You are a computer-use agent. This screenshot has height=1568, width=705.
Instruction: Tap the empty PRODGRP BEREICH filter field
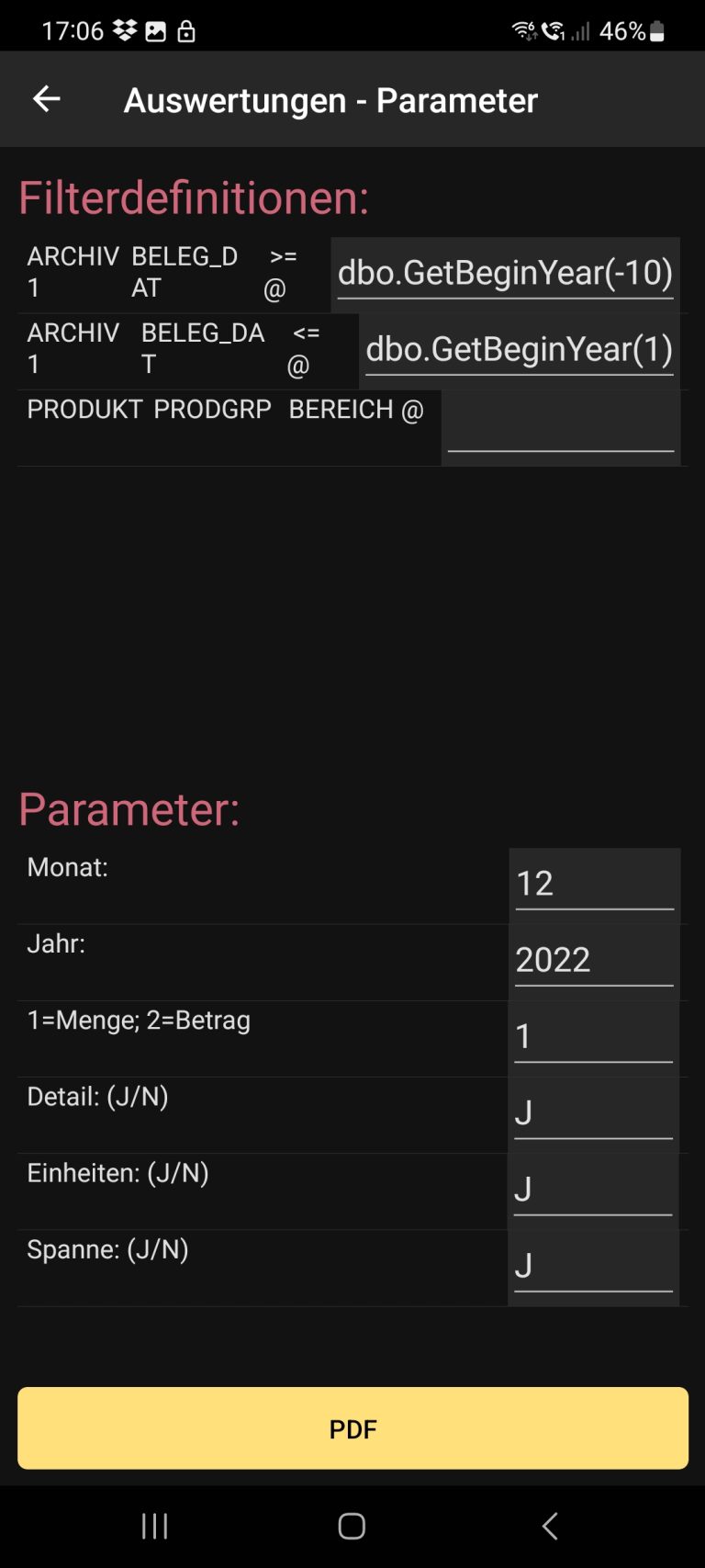(560, 427)
